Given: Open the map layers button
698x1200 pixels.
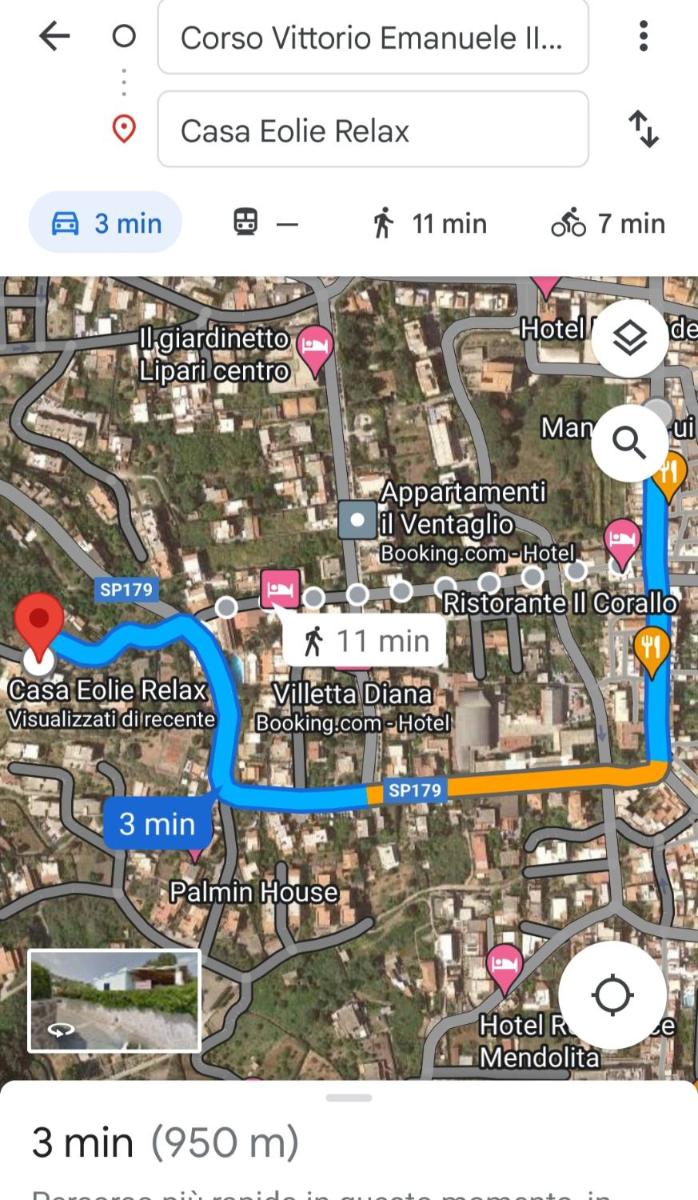Looking at the screenshot, I should (630, 339).
